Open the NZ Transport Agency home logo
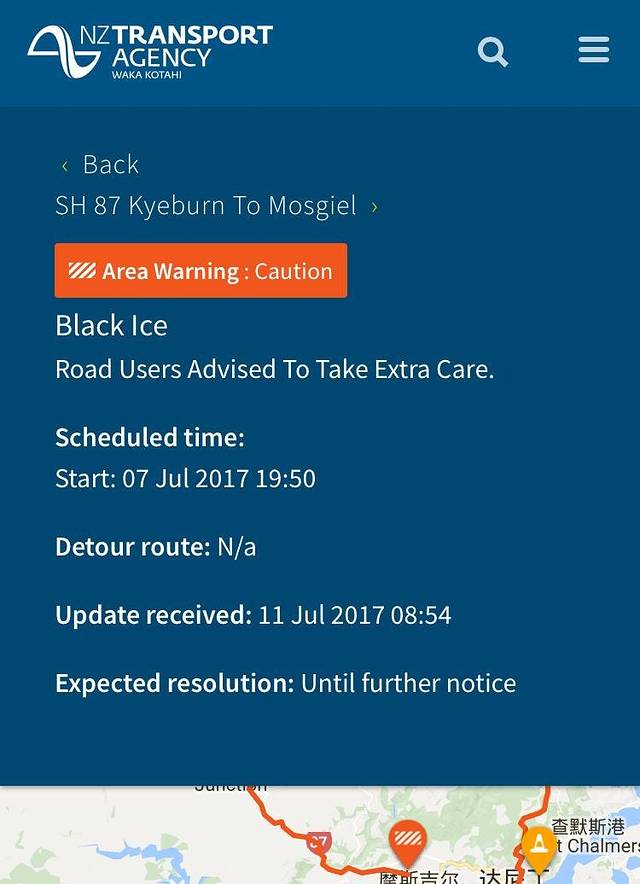Image resolution: width=640 pixels, height=884 pixels. point(150,51)
